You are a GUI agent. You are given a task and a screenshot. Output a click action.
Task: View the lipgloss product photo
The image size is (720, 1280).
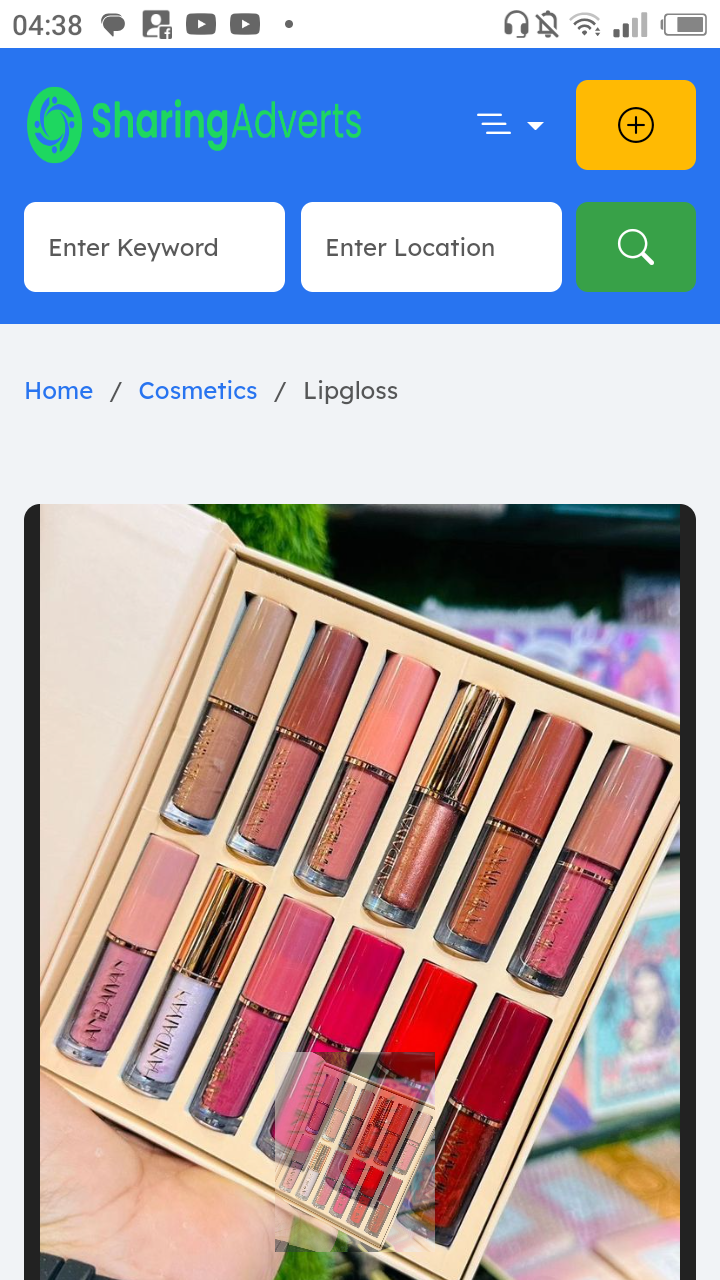click(360, 880)
